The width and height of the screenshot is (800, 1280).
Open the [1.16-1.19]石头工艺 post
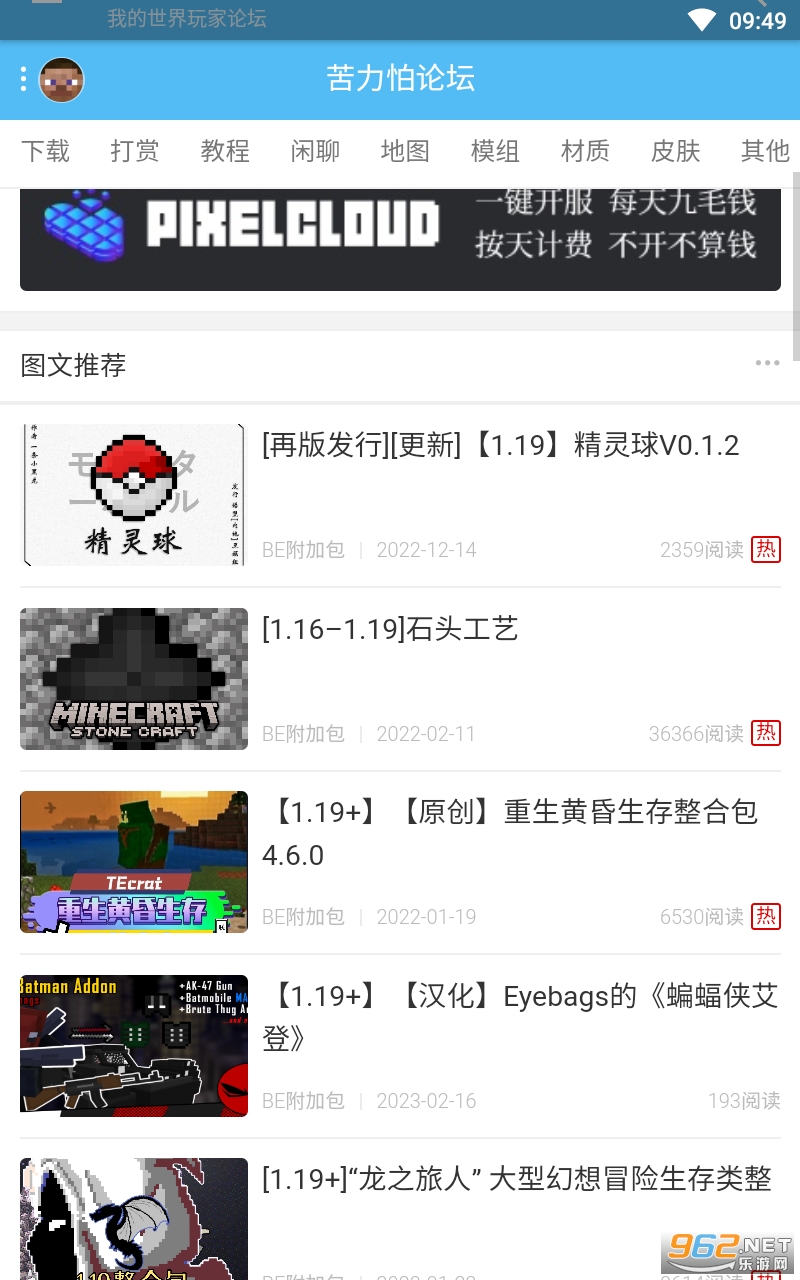pos(390,629)
